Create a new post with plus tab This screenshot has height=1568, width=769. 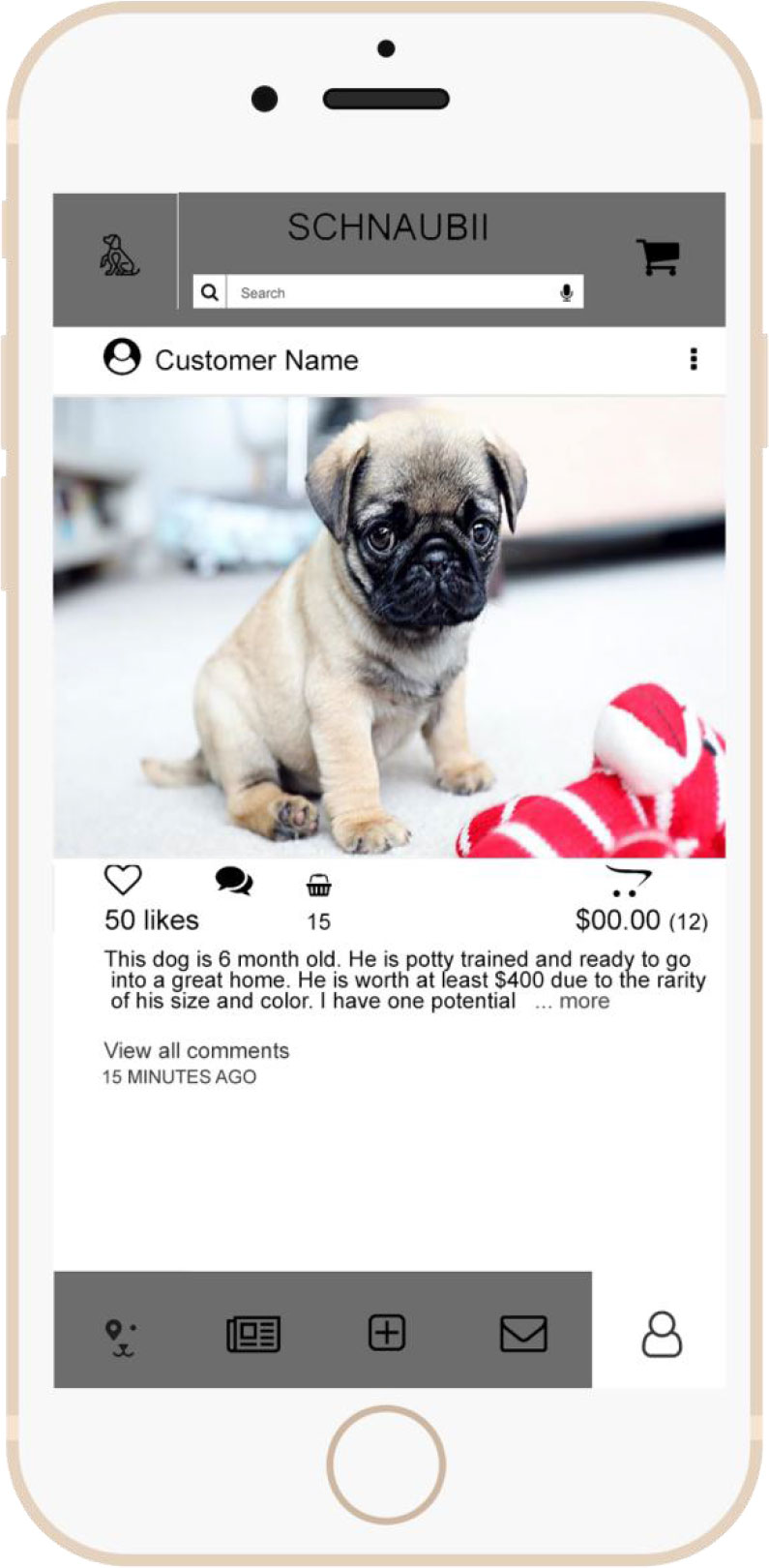[387, 1333]
